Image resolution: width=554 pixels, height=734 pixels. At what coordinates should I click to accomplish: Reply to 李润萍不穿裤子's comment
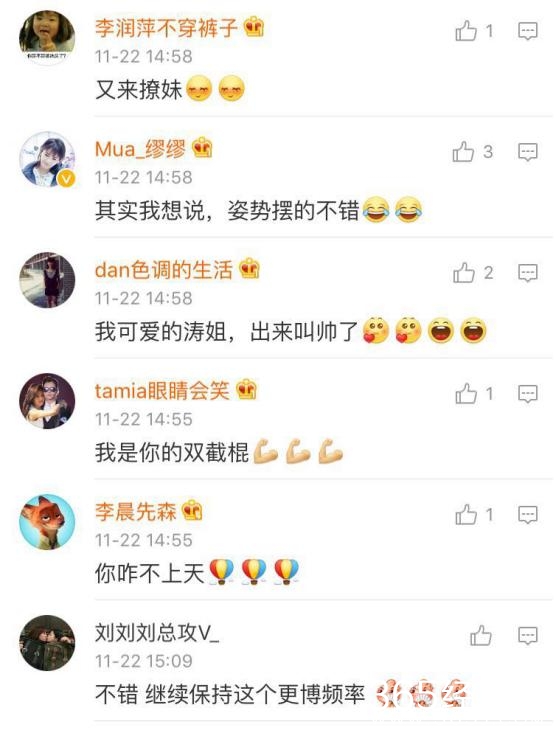click(528, 31)
